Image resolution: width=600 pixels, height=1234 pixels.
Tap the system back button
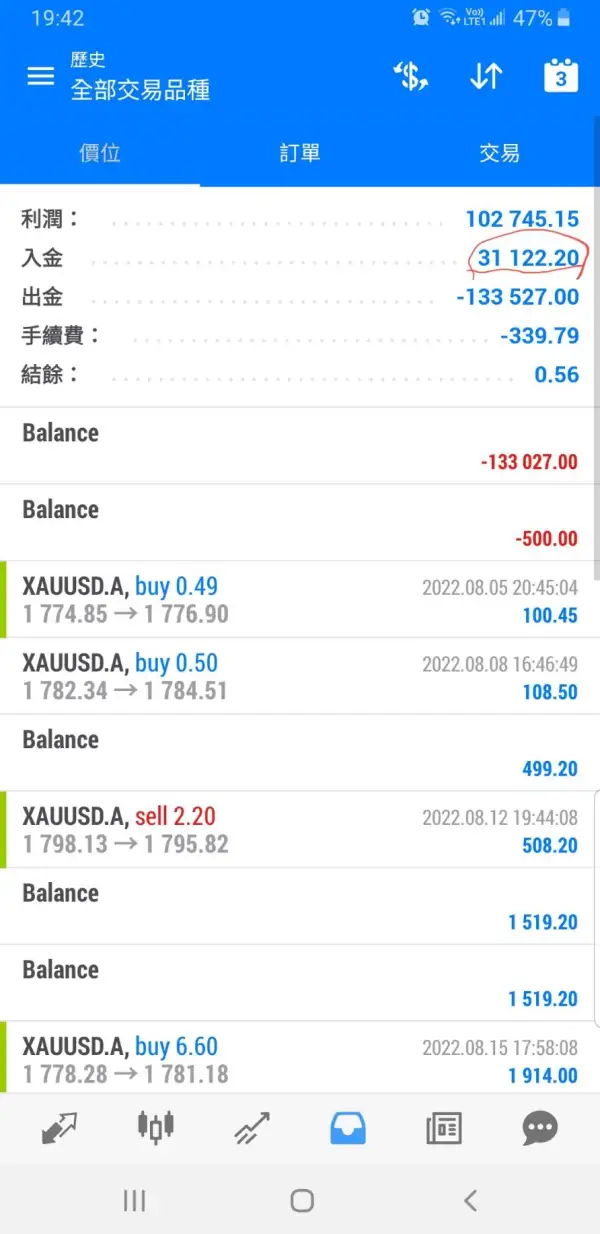pyautogui.click(x=470, y=1200)
